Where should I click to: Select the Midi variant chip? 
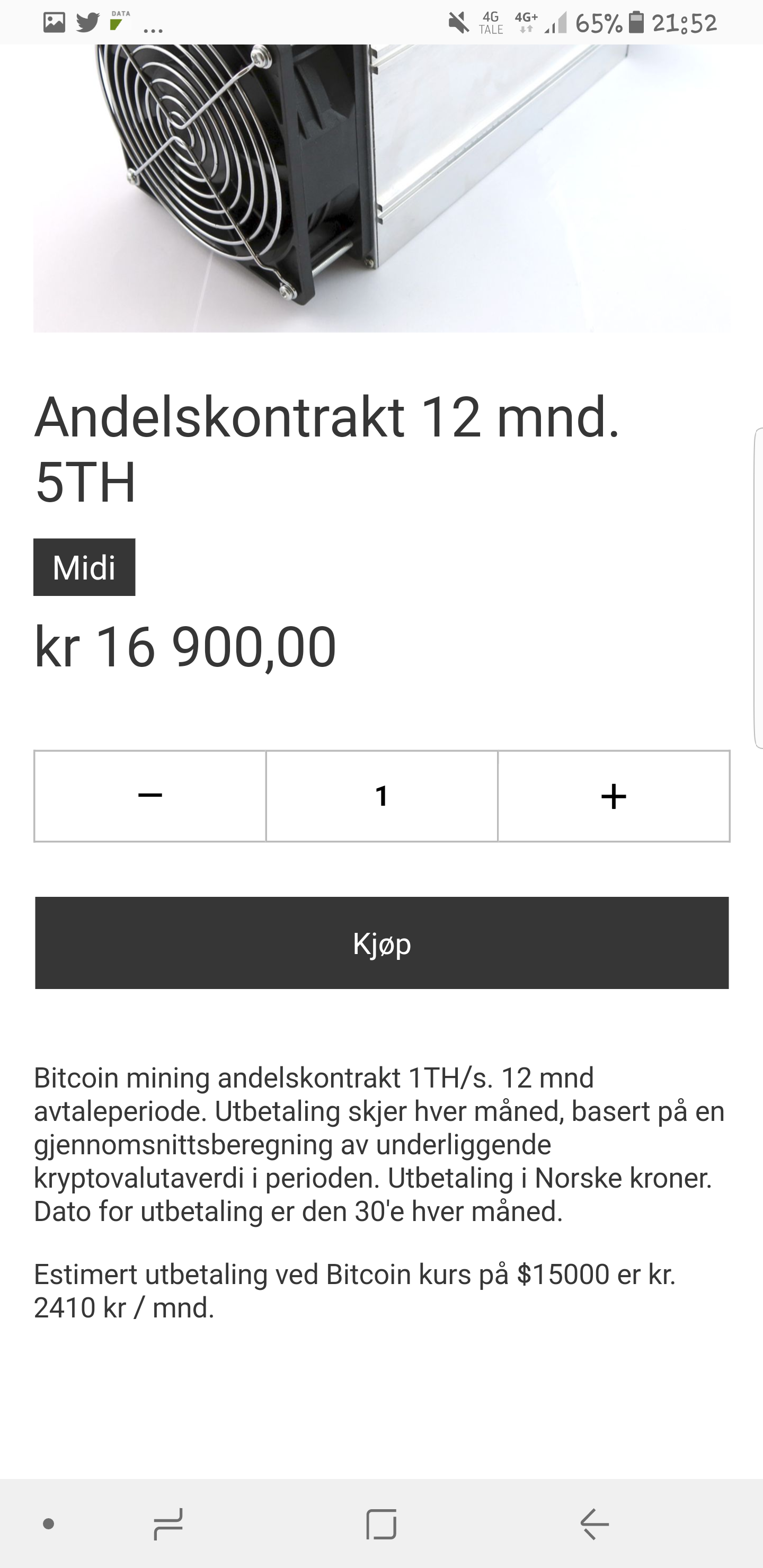[x=84, y=567]
